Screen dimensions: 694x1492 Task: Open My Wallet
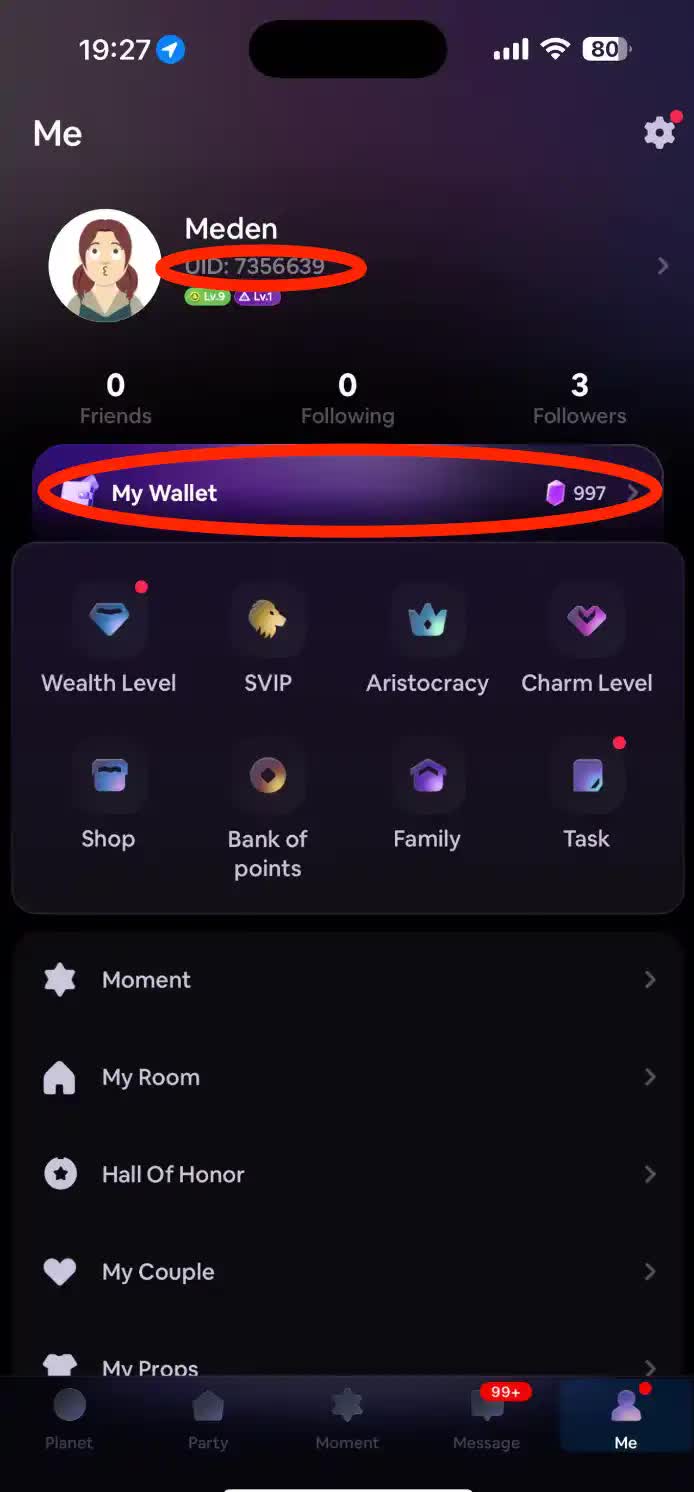click(347, 493)
